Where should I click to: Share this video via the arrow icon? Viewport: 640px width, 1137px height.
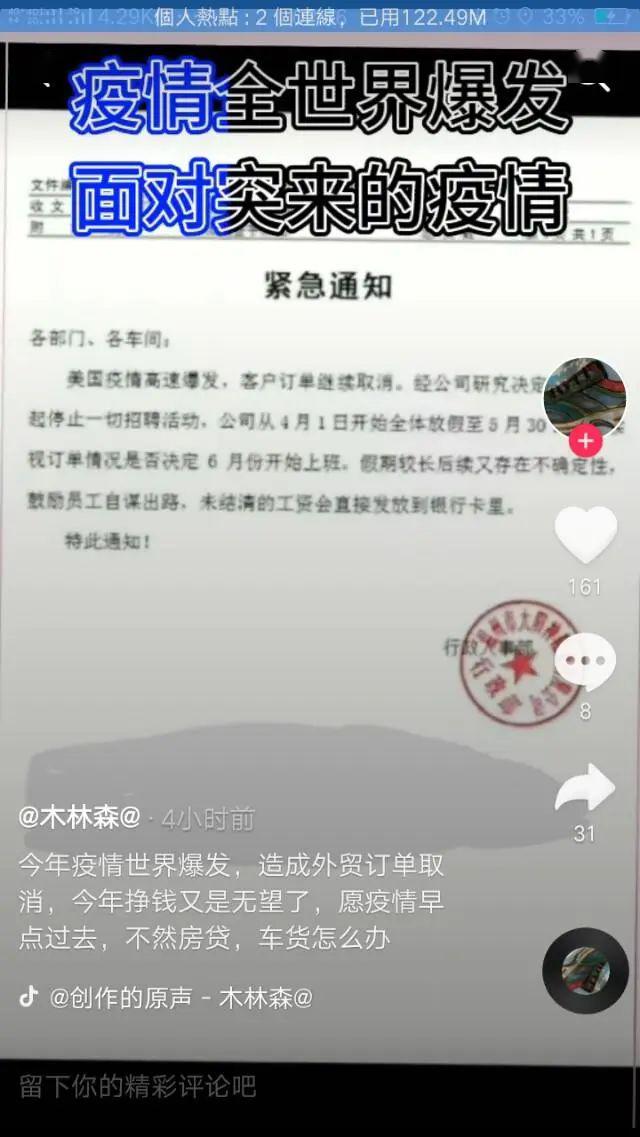point(585,788)
